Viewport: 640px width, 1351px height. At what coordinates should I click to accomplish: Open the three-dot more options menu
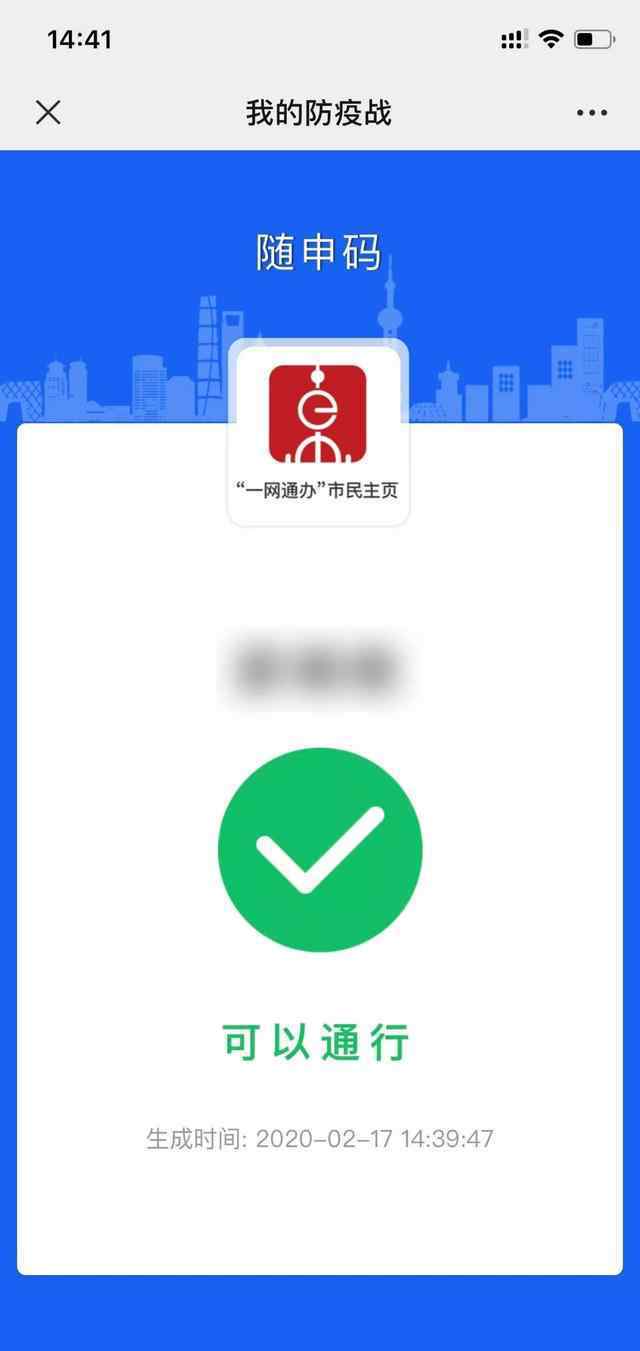pyautogui.click(x=592, y=113)
